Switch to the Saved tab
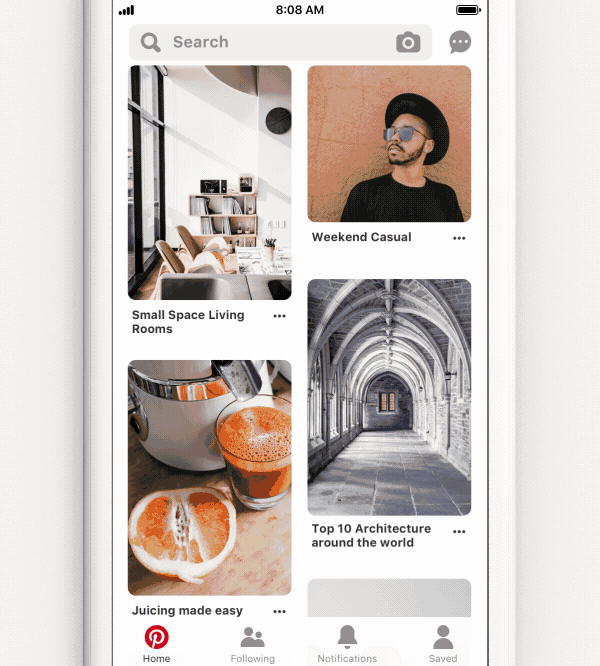600x666 pixels. click(x=443, y=643)
